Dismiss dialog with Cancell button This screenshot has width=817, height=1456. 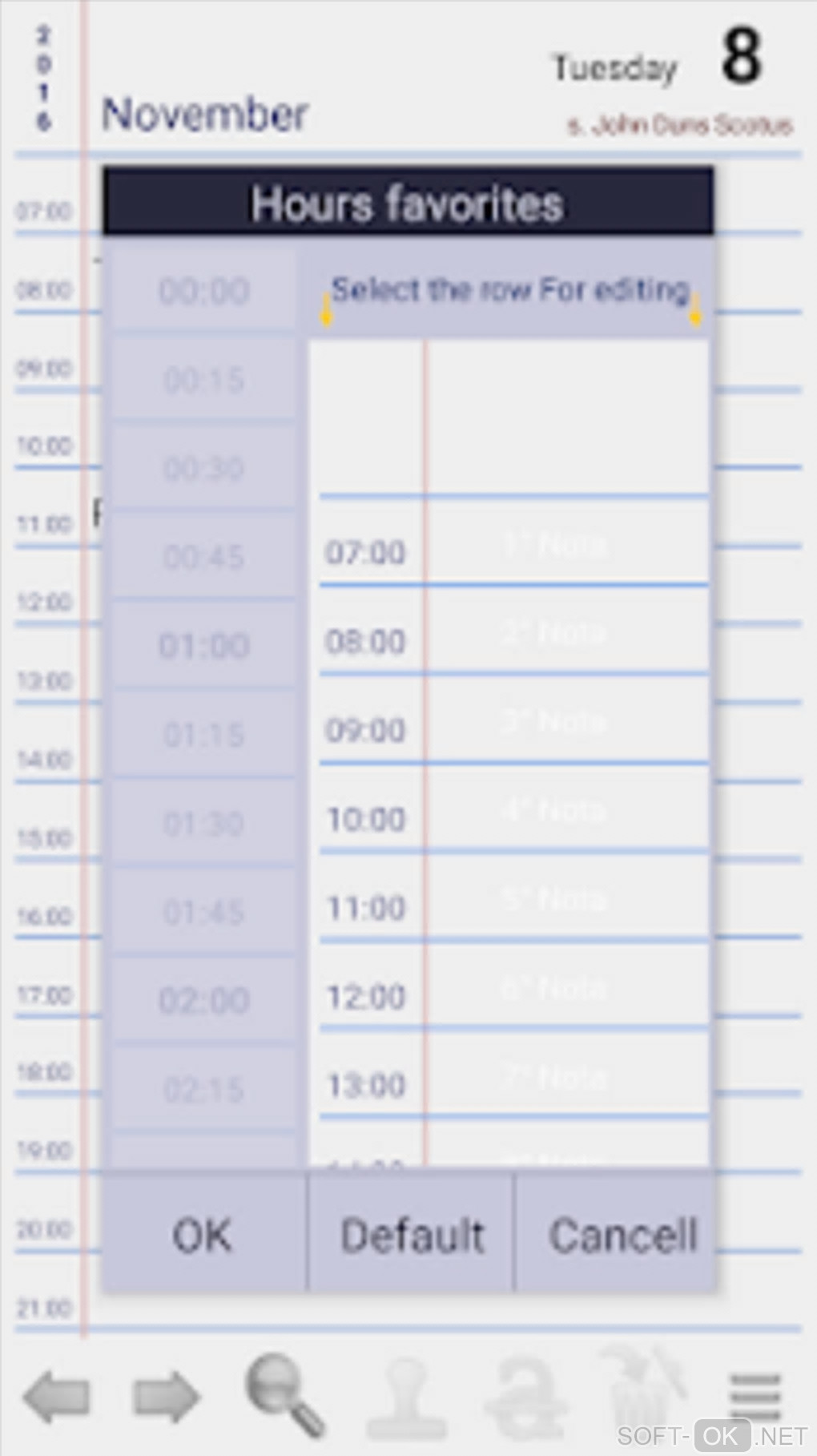coord(615,1234)
